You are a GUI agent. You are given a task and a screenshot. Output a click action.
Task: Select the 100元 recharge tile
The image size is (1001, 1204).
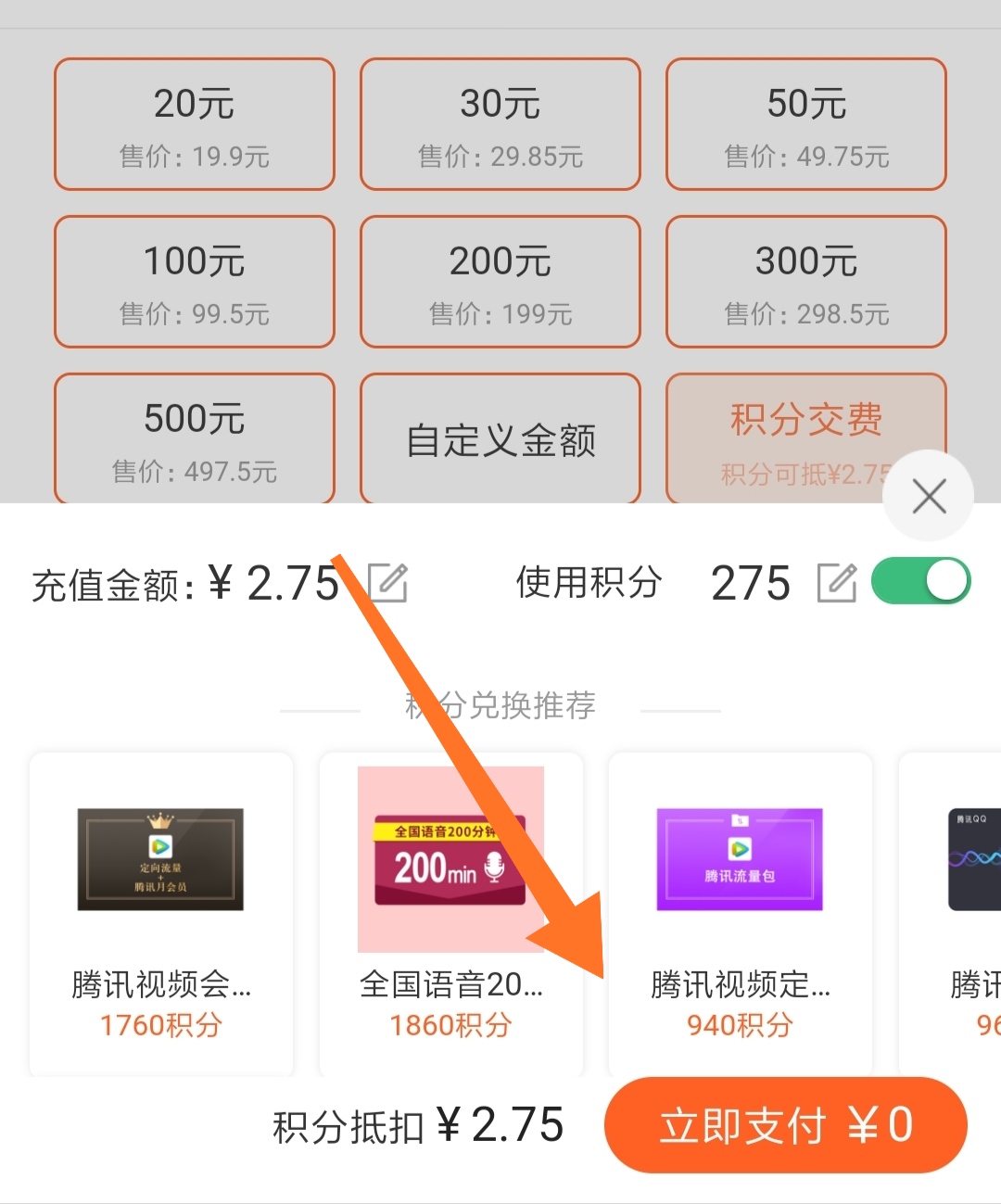pyautogui.click(x=194, y=282)
